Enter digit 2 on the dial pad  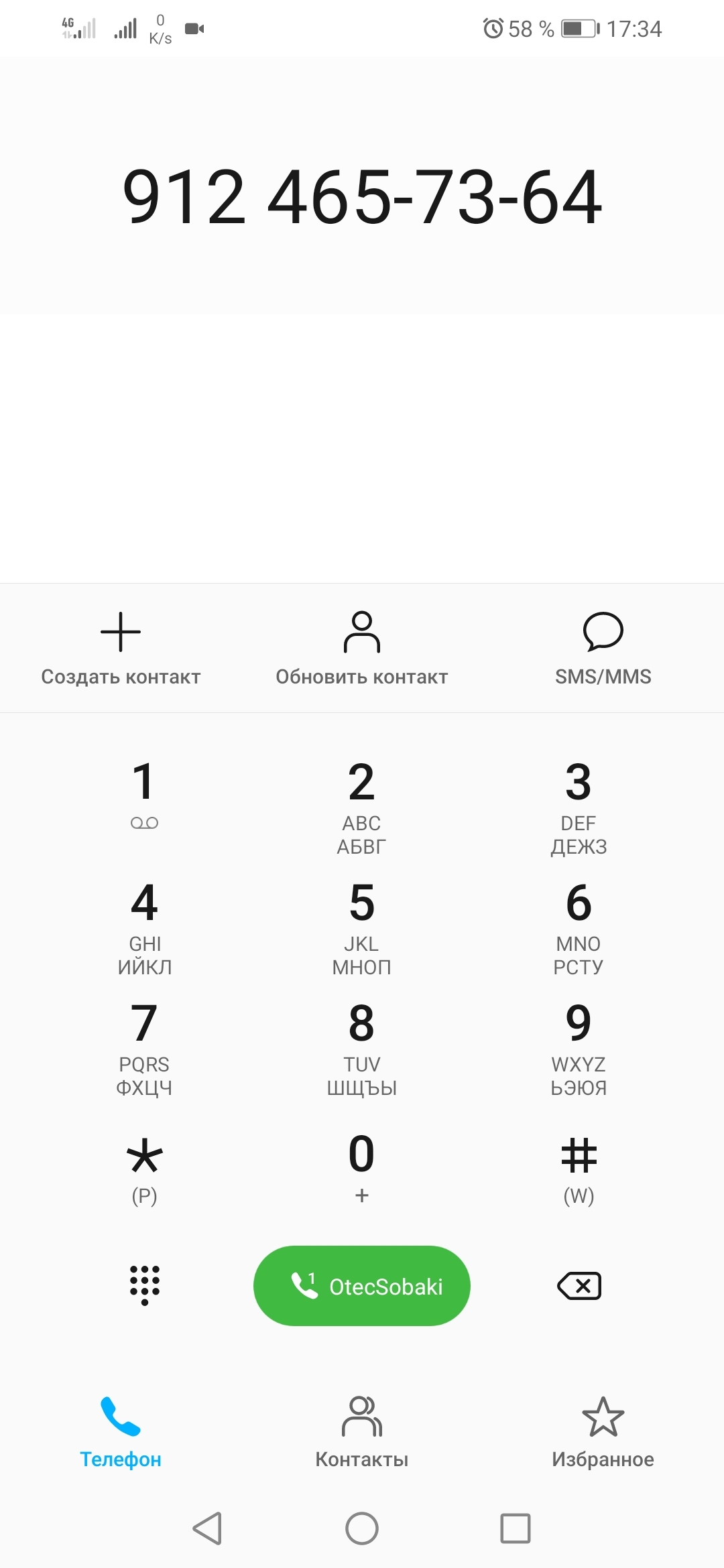coord(361,804)
